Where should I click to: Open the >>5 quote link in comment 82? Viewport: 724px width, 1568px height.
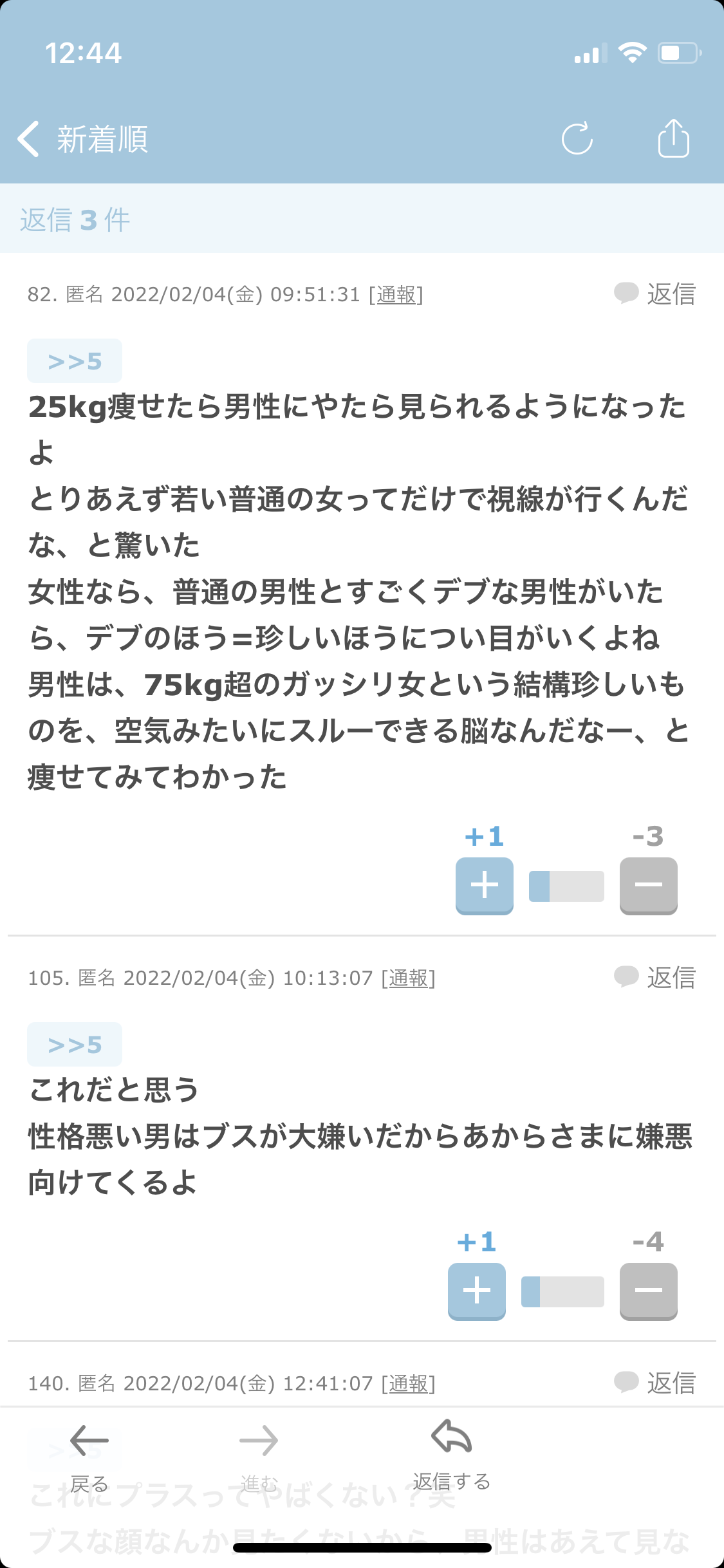[x=74, y=361]
